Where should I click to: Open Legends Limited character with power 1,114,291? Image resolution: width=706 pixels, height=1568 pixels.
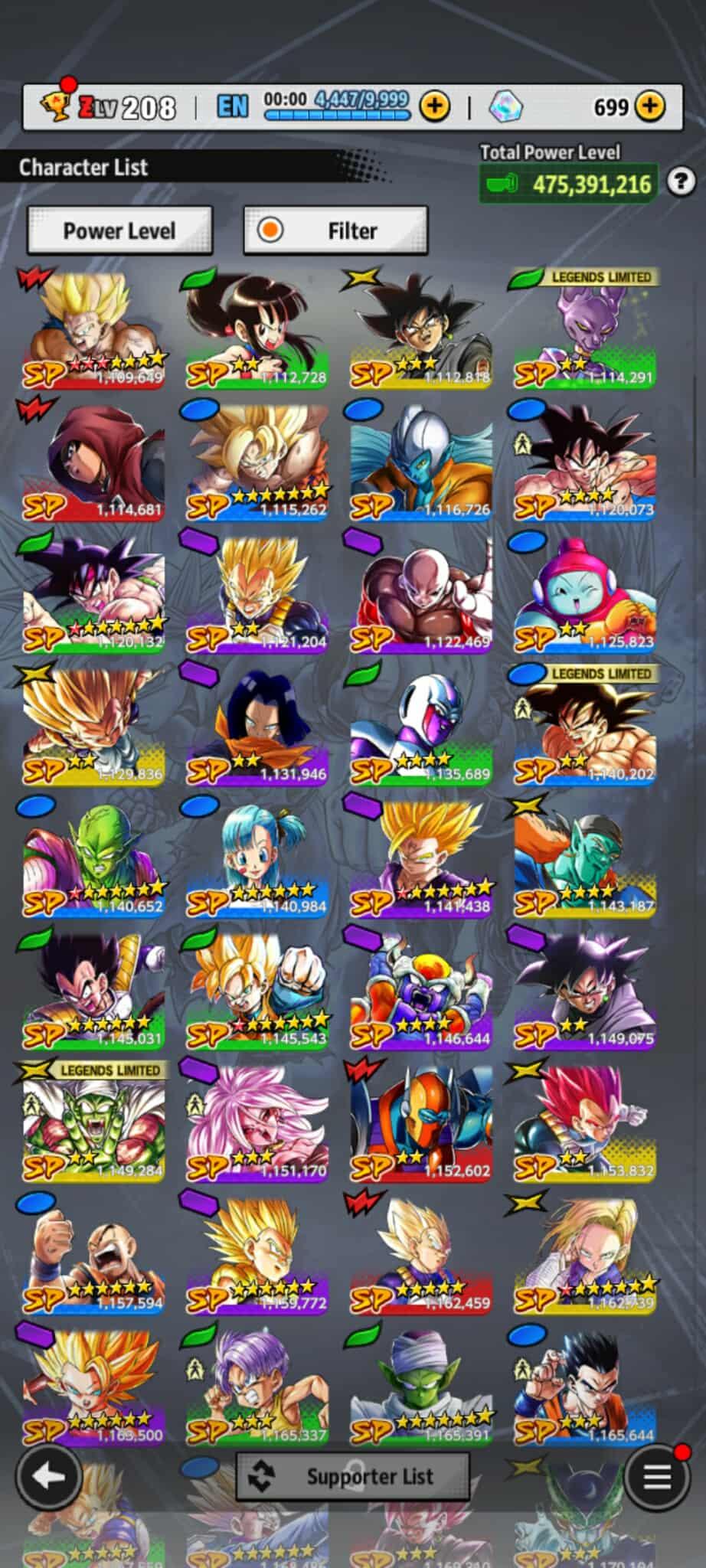coord(584,329)
